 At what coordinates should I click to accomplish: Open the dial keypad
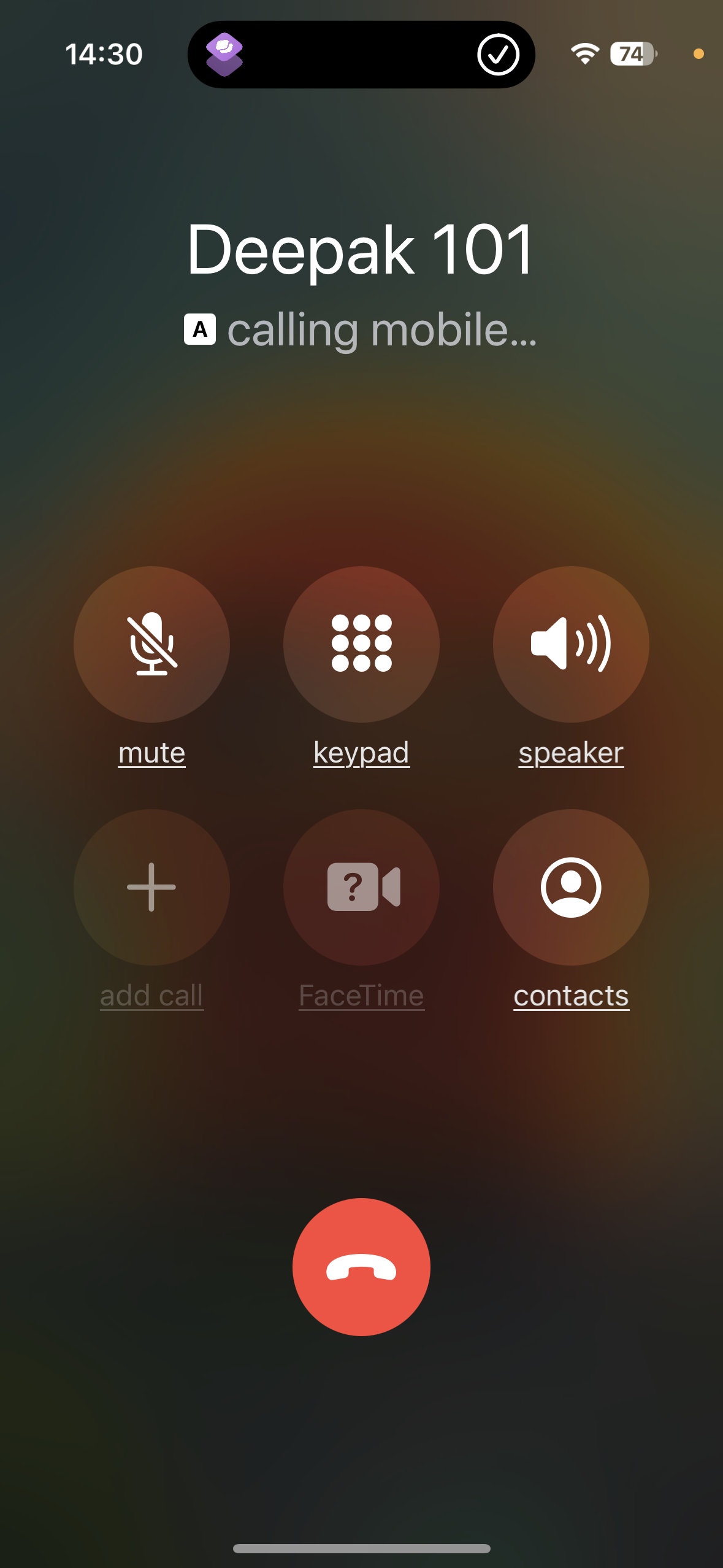(361, 644)
